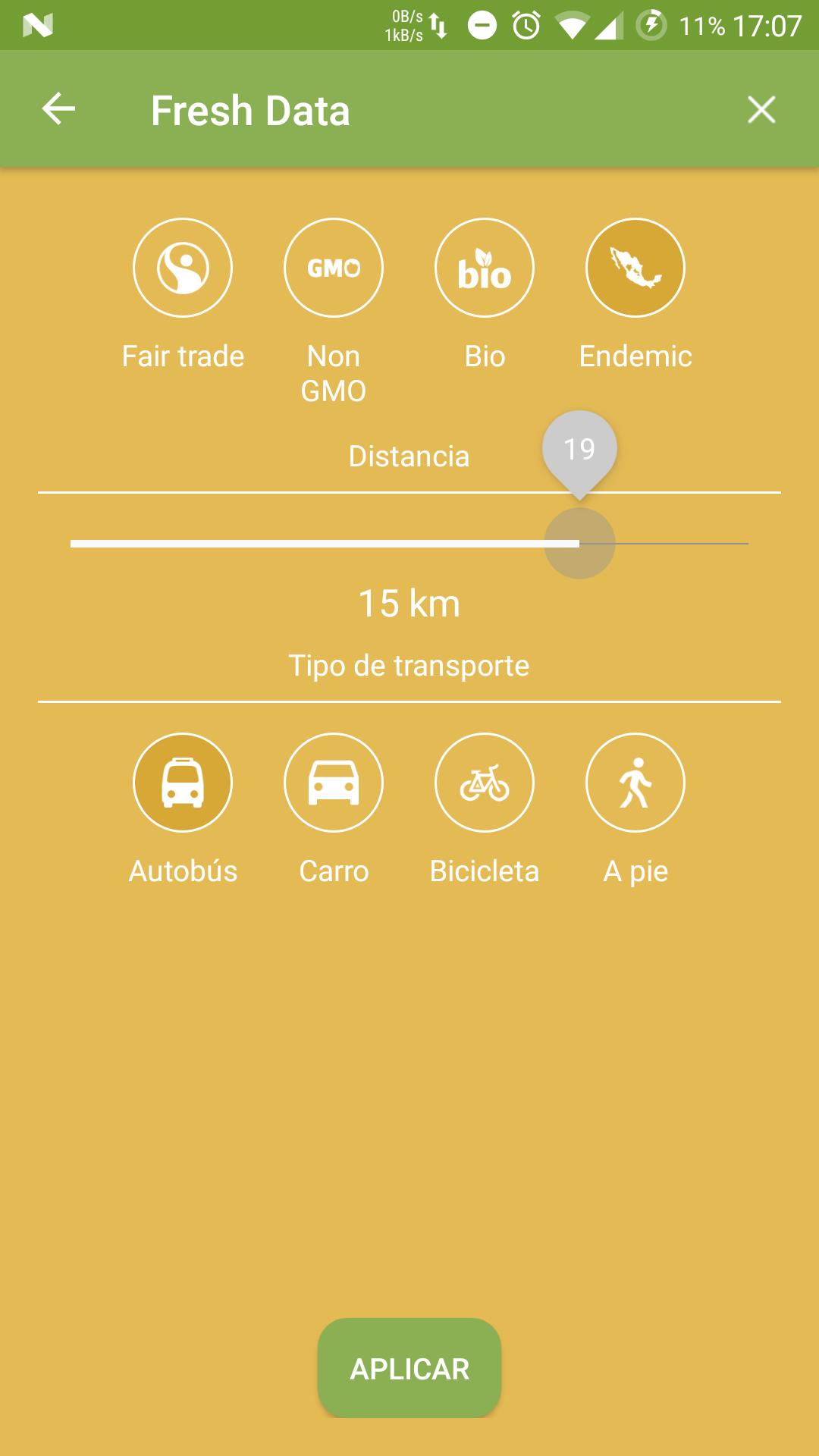Go back using the arrow icon
The height and width of the screenshot is (1456, 819).
[58, 109]
